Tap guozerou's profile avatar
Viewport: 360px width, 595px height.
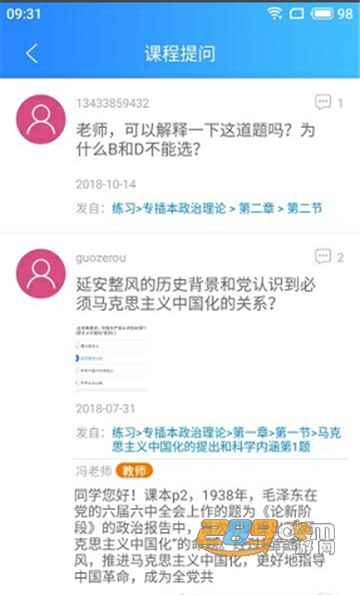41,274
